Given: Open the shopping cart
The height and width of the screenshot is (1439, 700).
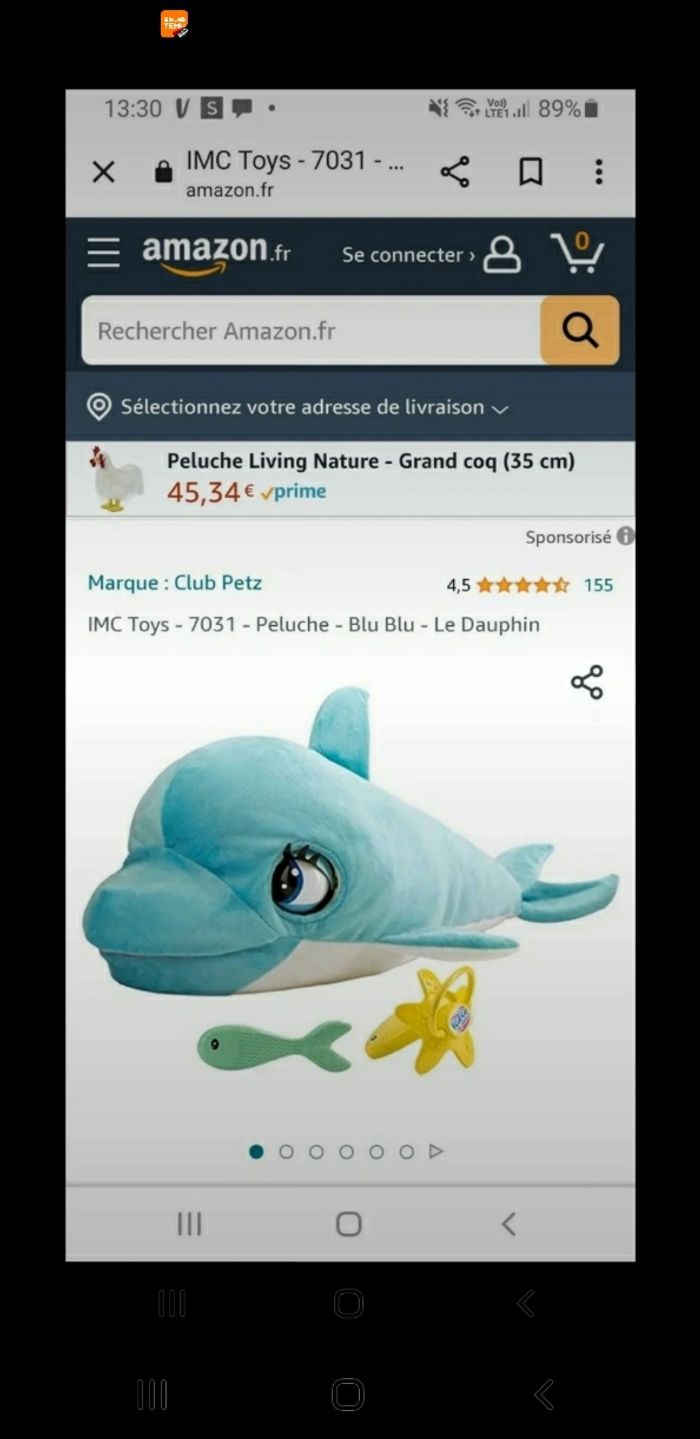Looking at the screenshot, I should (578, 253).
